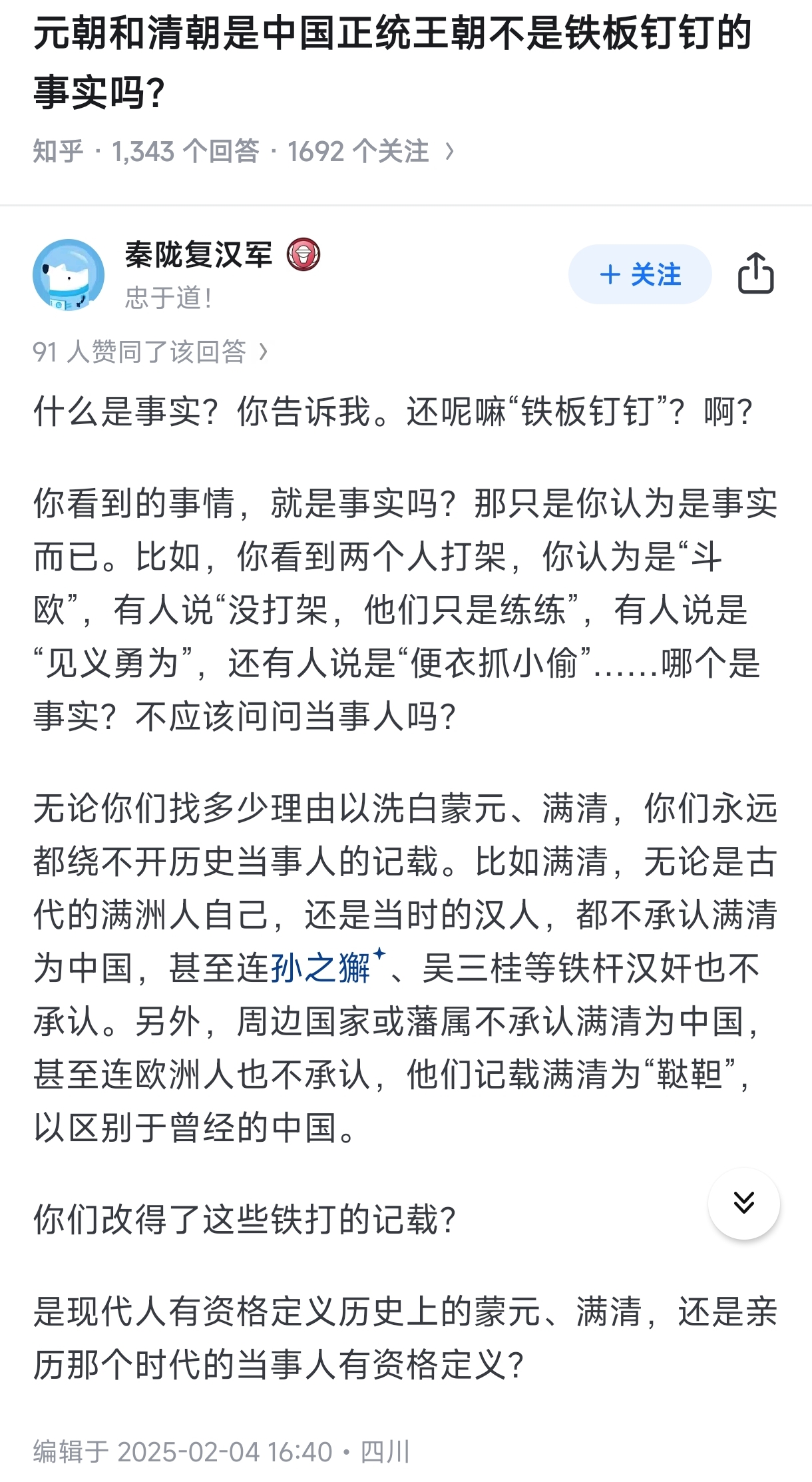The width and height of the screenshot is (812, 1482).
Task: Open the question title
Action: (x=393, y=62)
